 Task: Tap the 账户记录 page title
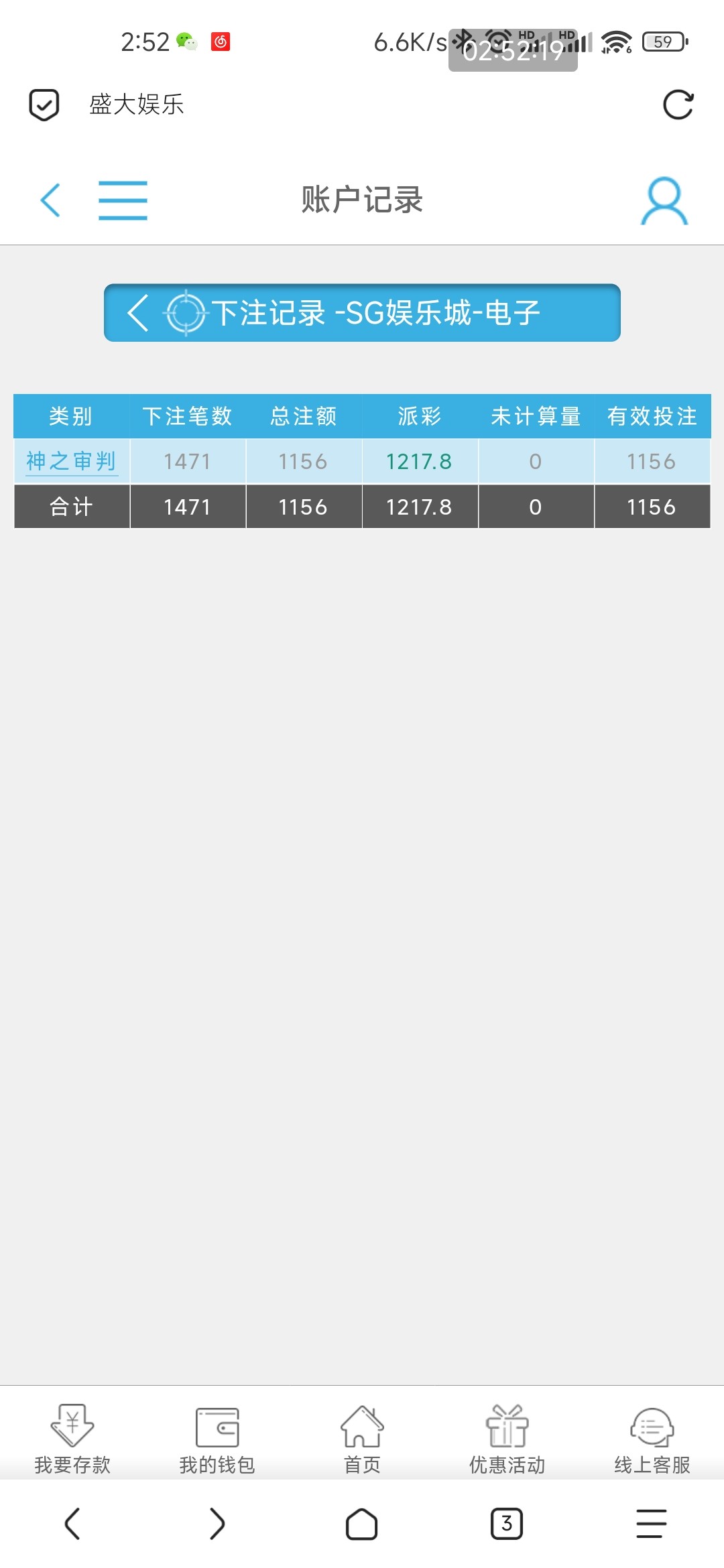362,199
